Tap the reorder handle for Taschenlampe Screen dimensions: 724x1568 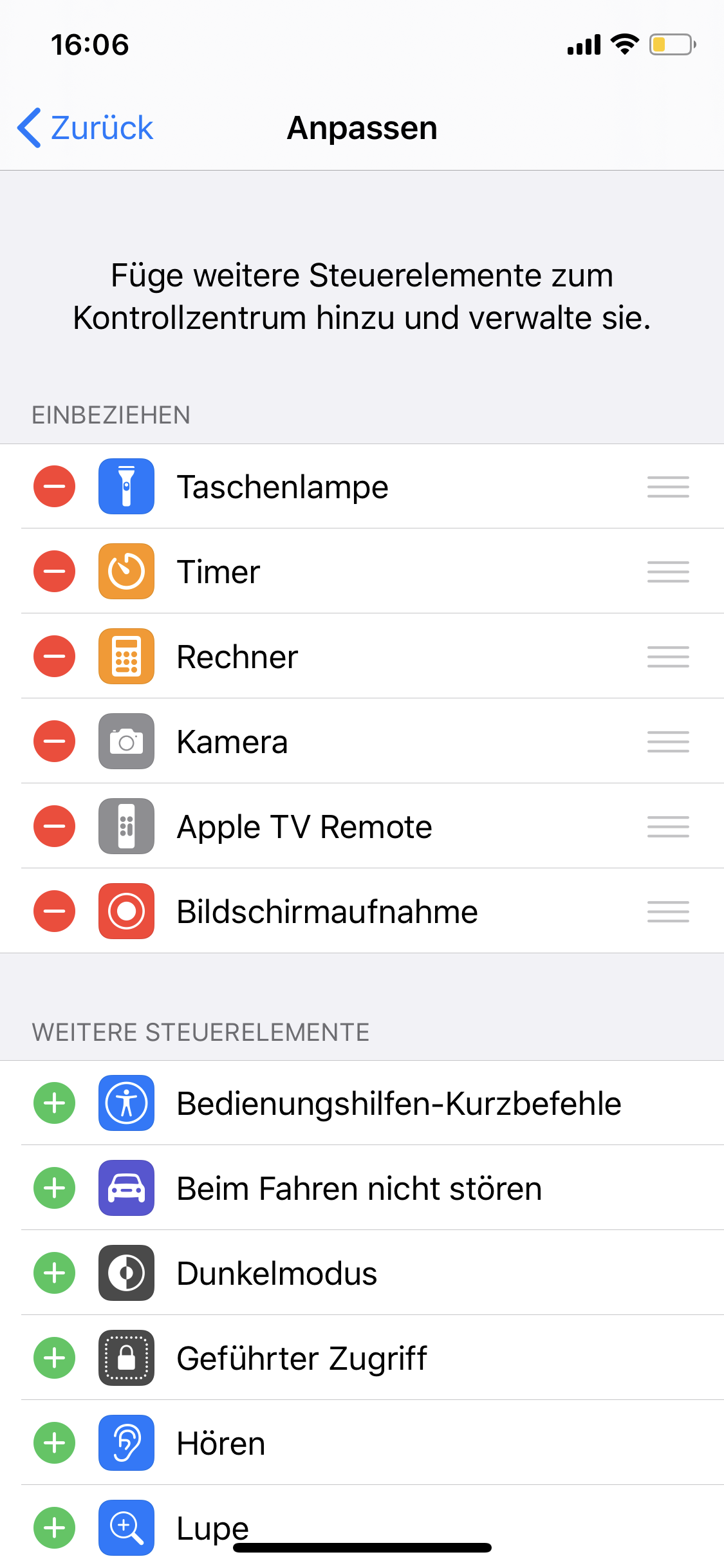[x=668, y=487]
